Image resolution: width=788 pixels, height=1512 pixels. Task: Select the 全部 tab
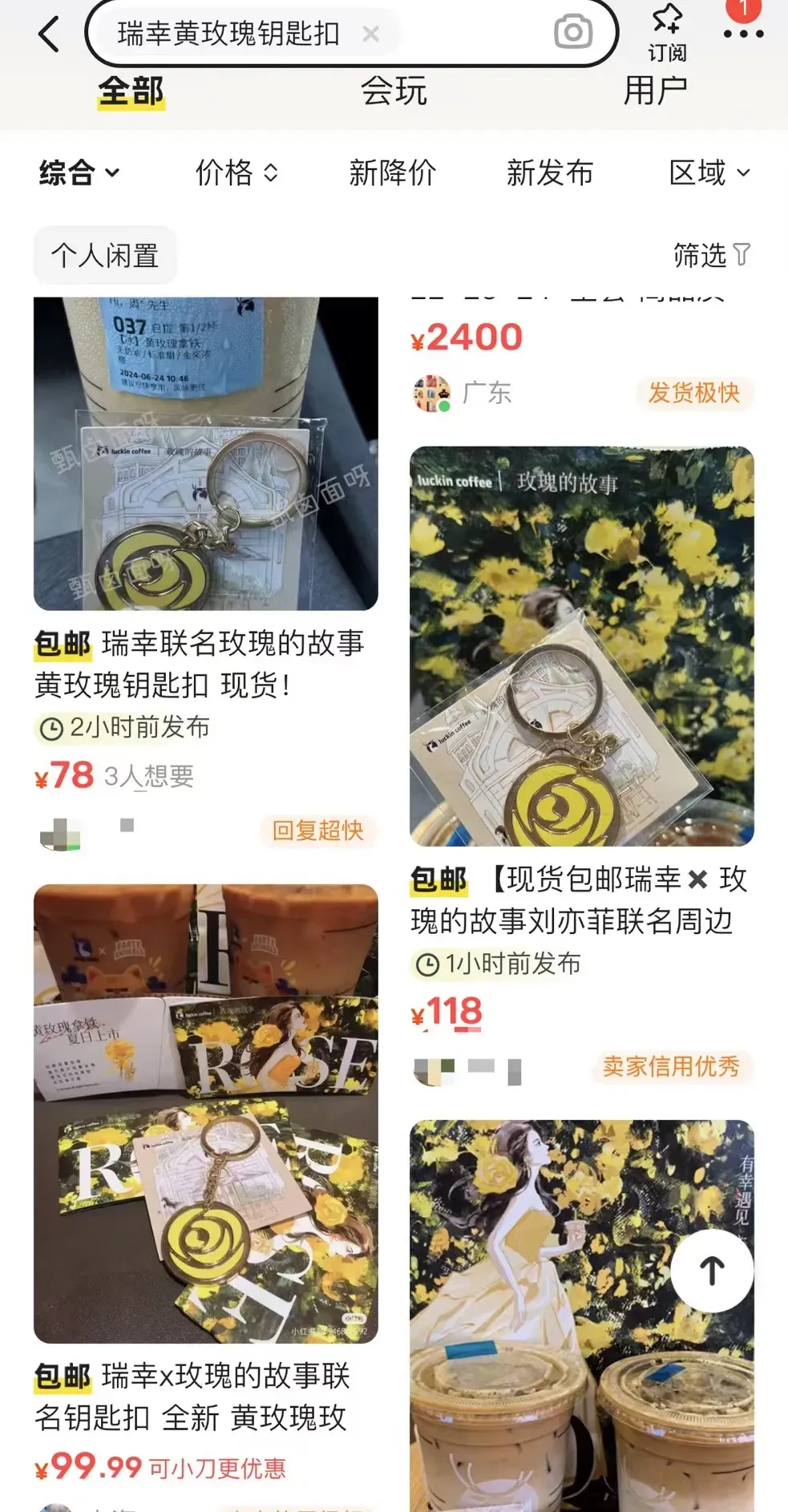pyautogui.click(x=131, y=91)
